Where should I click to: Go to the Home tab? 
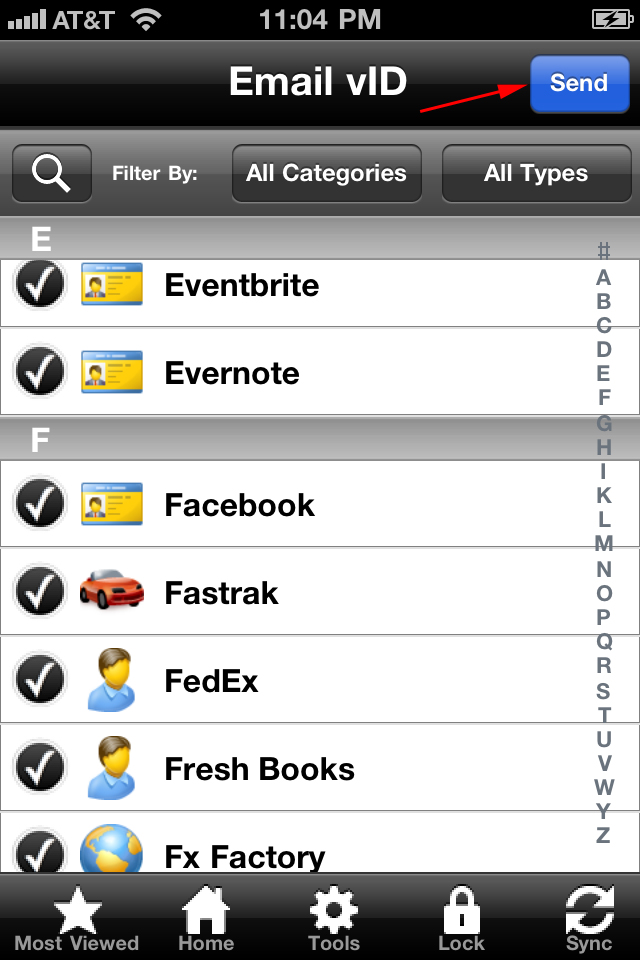(206, 919)
